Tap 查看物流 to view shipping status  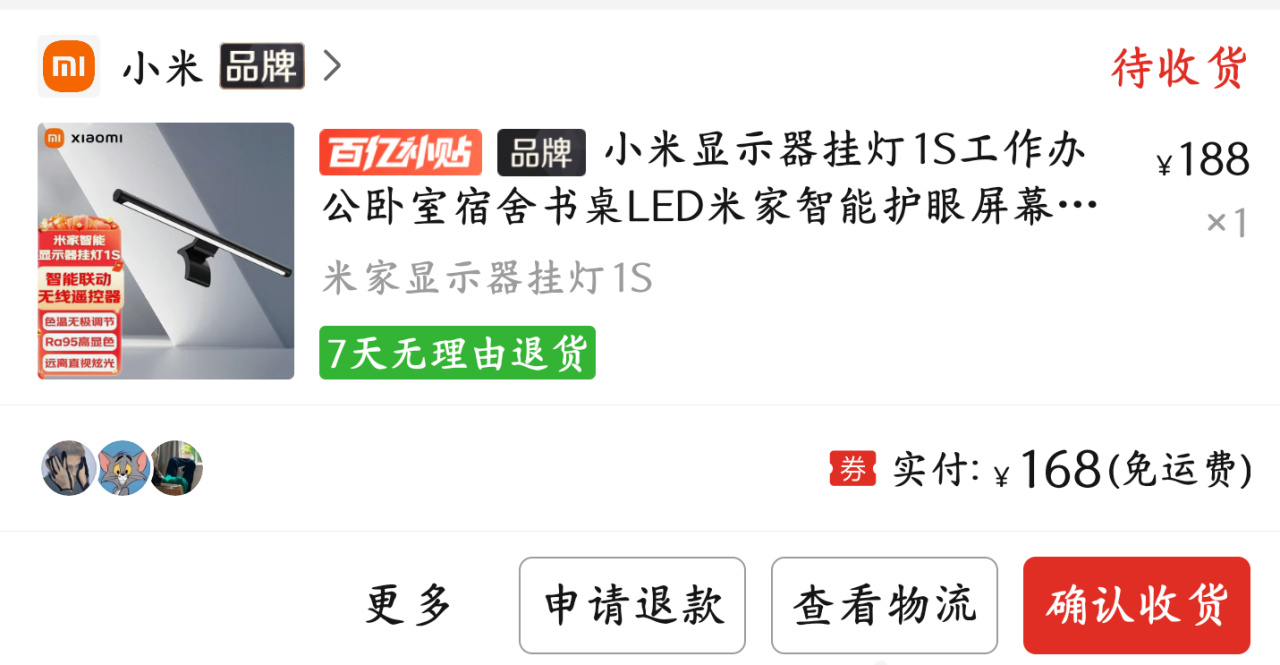884,605
